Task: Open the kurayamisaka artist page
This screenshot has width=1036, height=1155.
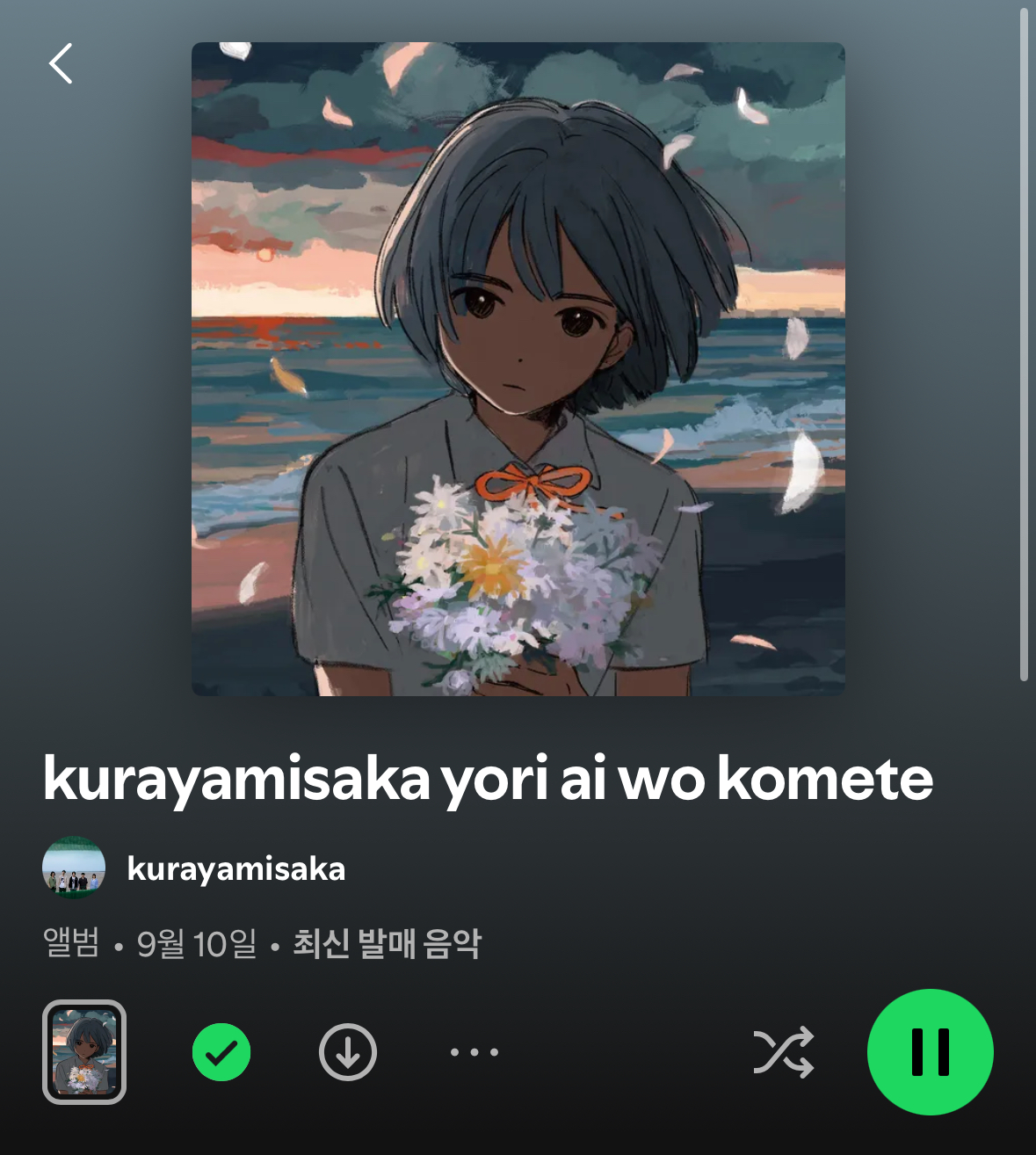Action: [235, 868]
